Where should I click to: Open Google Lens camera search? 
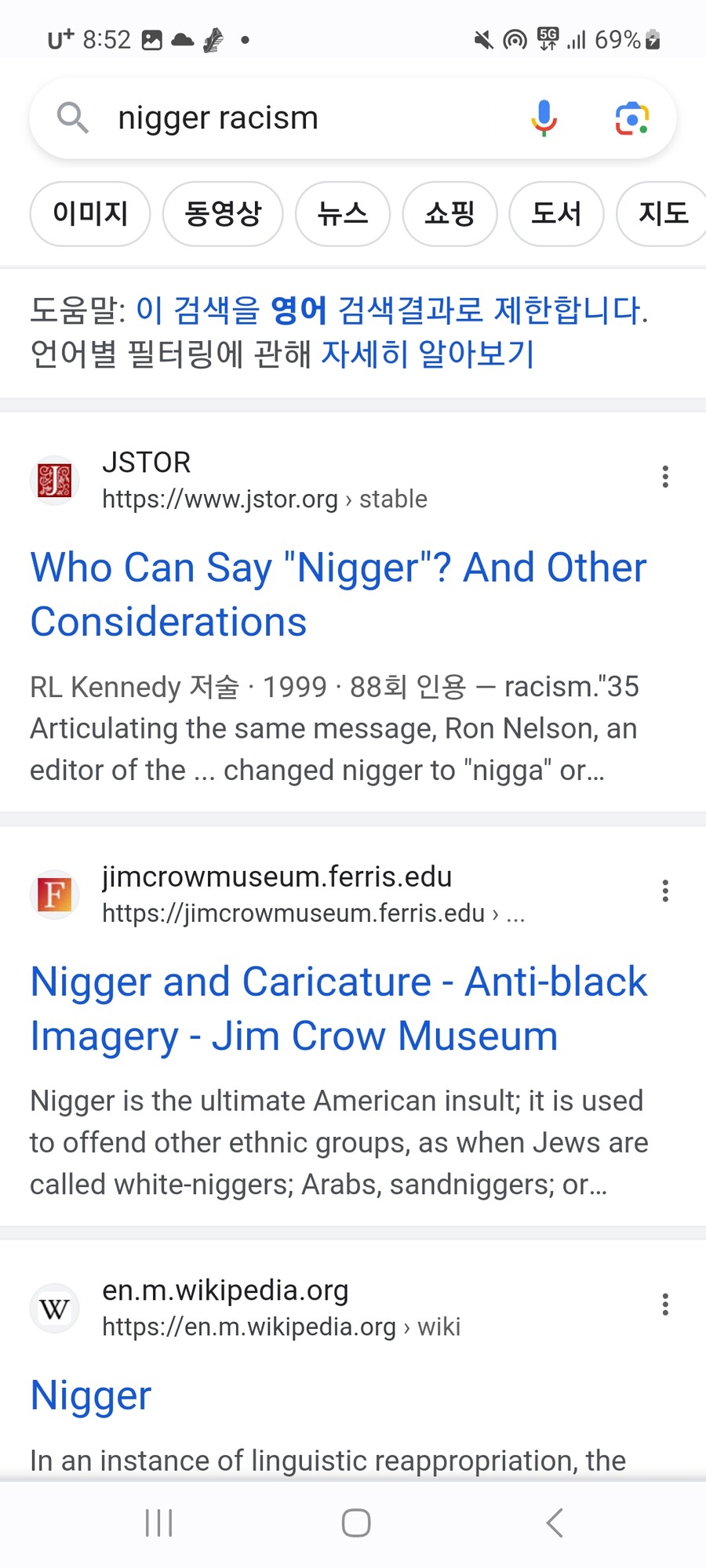coord(631,118)
